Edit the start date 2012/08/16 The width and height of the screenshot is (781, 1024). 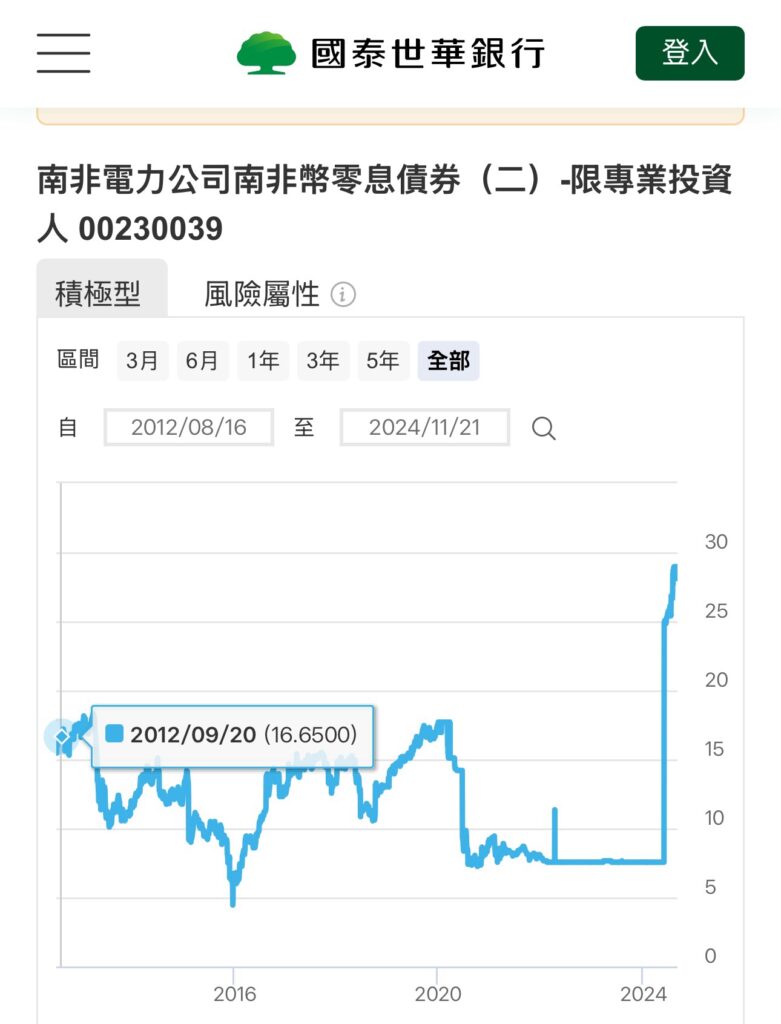tap(189, 428)
